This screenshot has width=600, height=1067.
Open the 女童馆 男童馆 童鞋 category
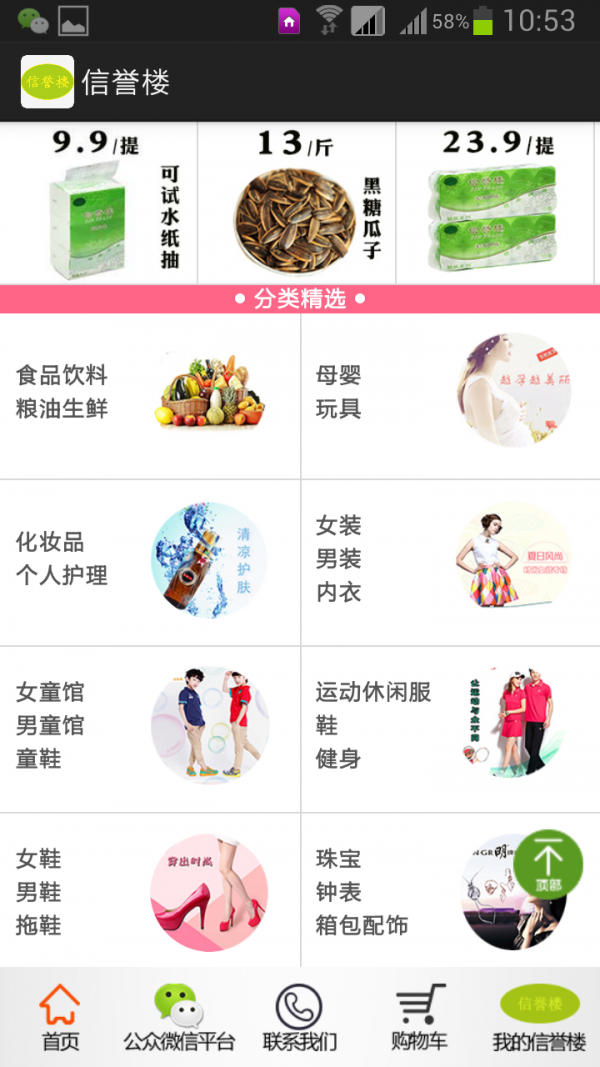(x=150, y=727)
